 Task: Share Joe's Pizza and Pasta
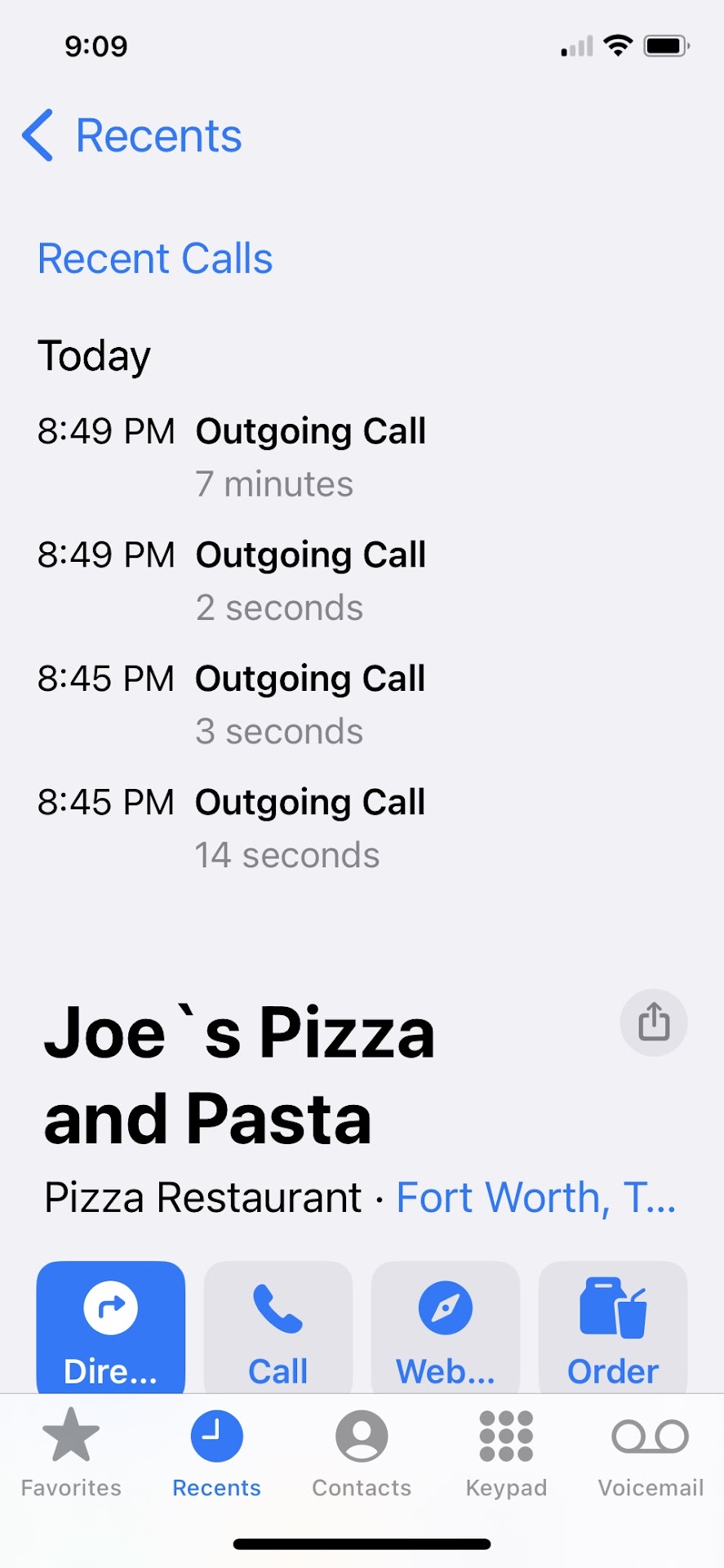point(653,1022)
